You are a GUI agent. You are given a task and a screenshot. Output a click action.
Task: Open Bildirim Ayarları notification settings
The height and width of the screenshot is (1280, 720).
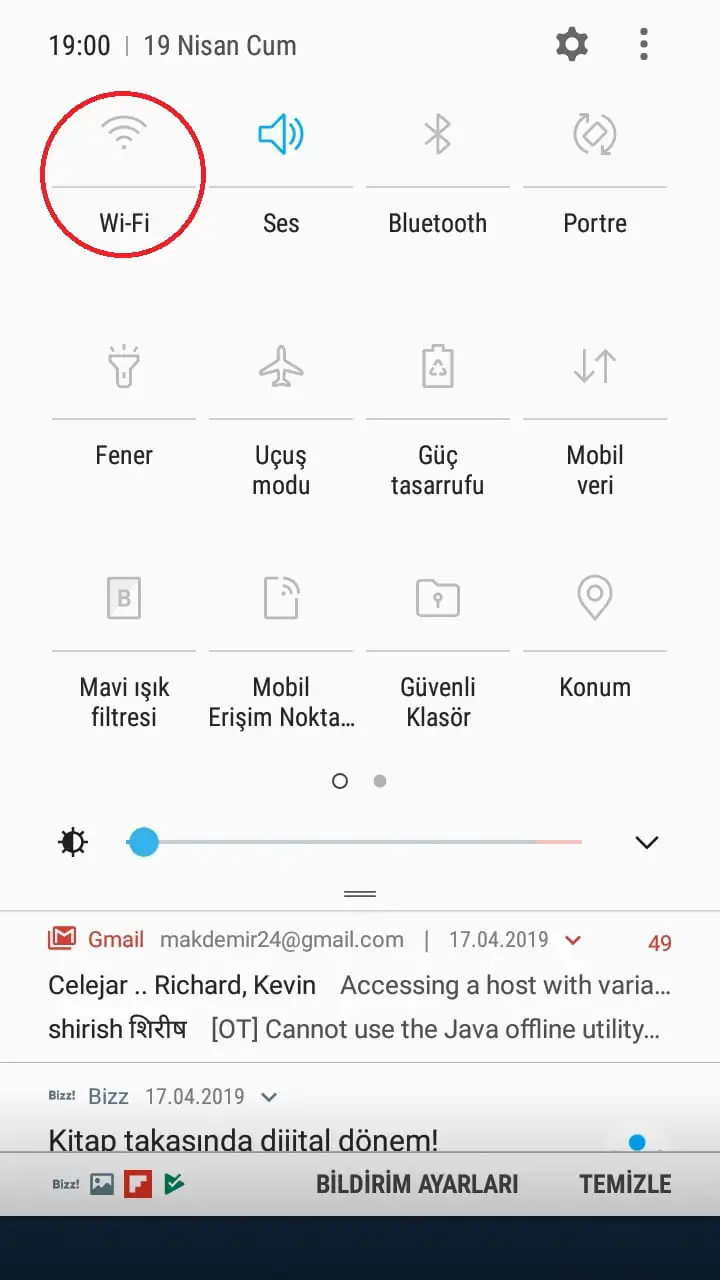point(416,1183)
